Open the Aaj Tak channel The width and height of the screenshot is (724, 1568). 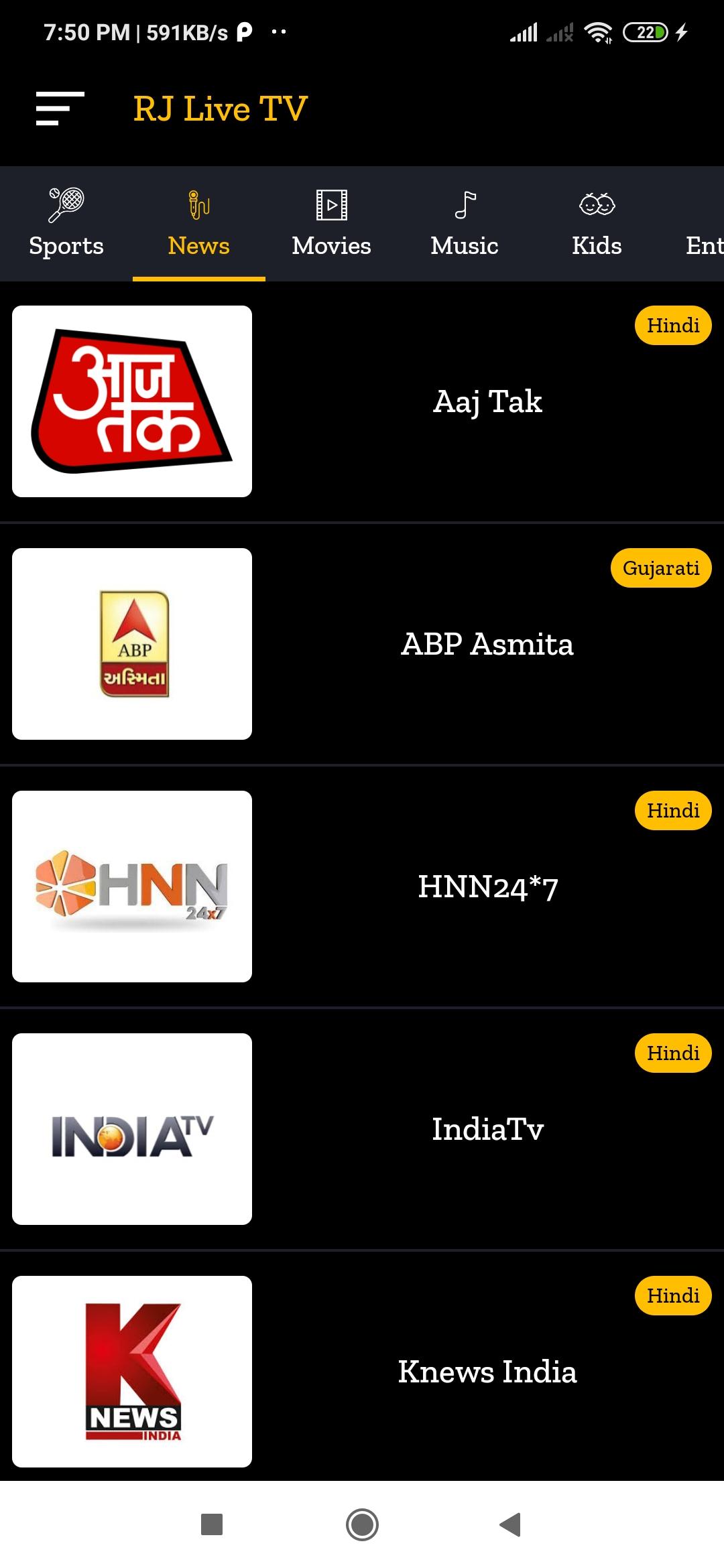click(362, 401)
